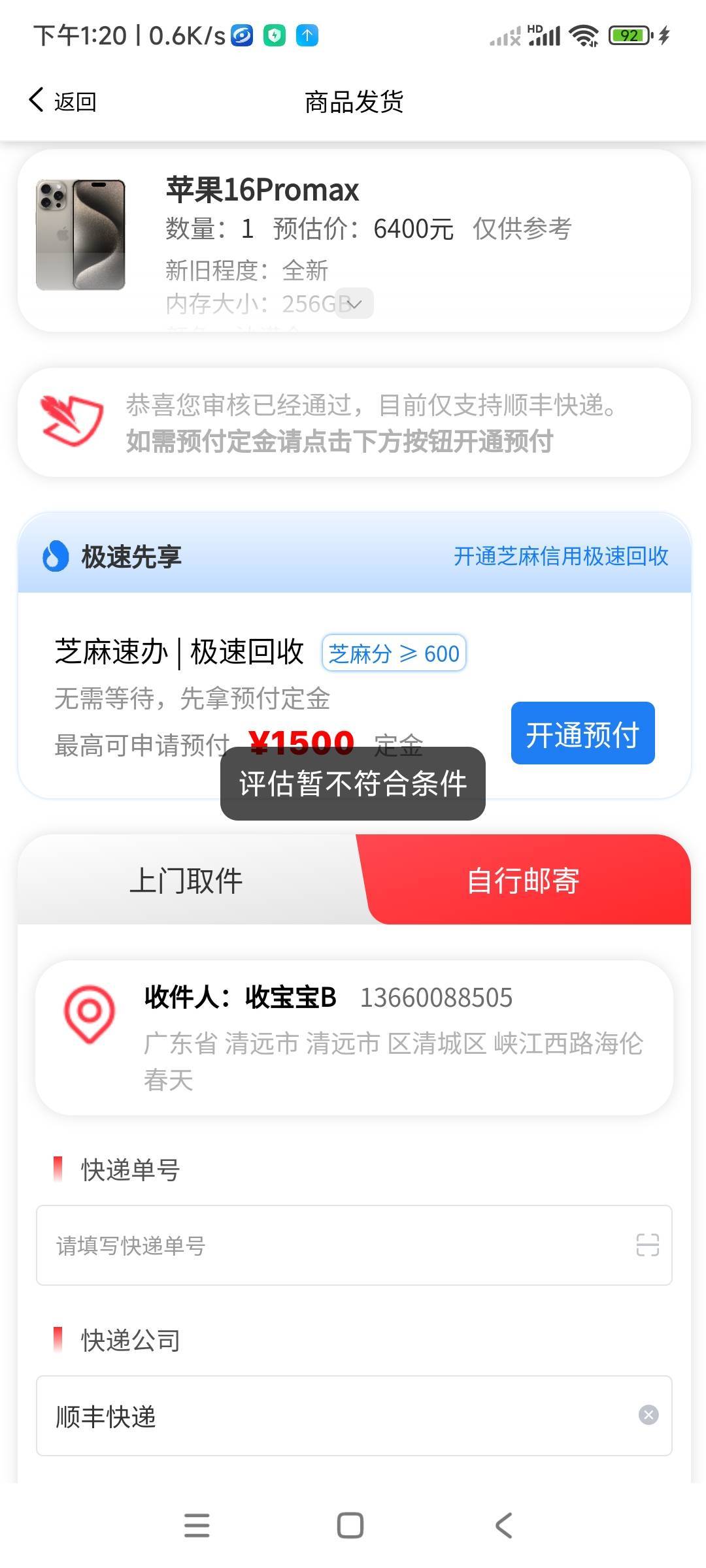Expand the product details chevron
Image resolution: width=706 pixels, height=1568 pixels.
pos(354,304)
